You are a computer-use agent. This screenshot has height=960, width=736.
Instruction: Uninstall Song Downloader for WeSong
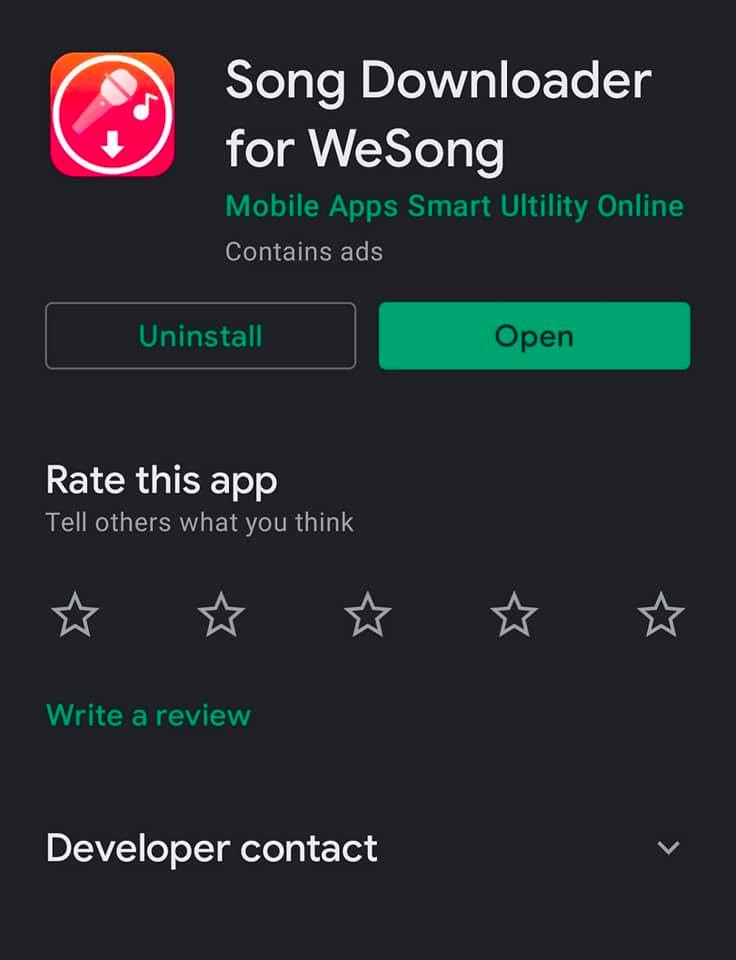coord(200,336)
